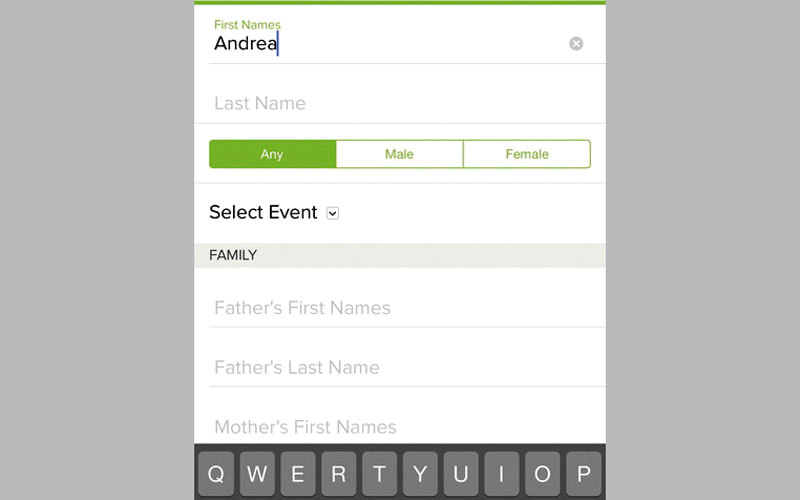Tap the First Names field containing Andrea
Screen dimensions: 800x500
[x=380, y=44]
